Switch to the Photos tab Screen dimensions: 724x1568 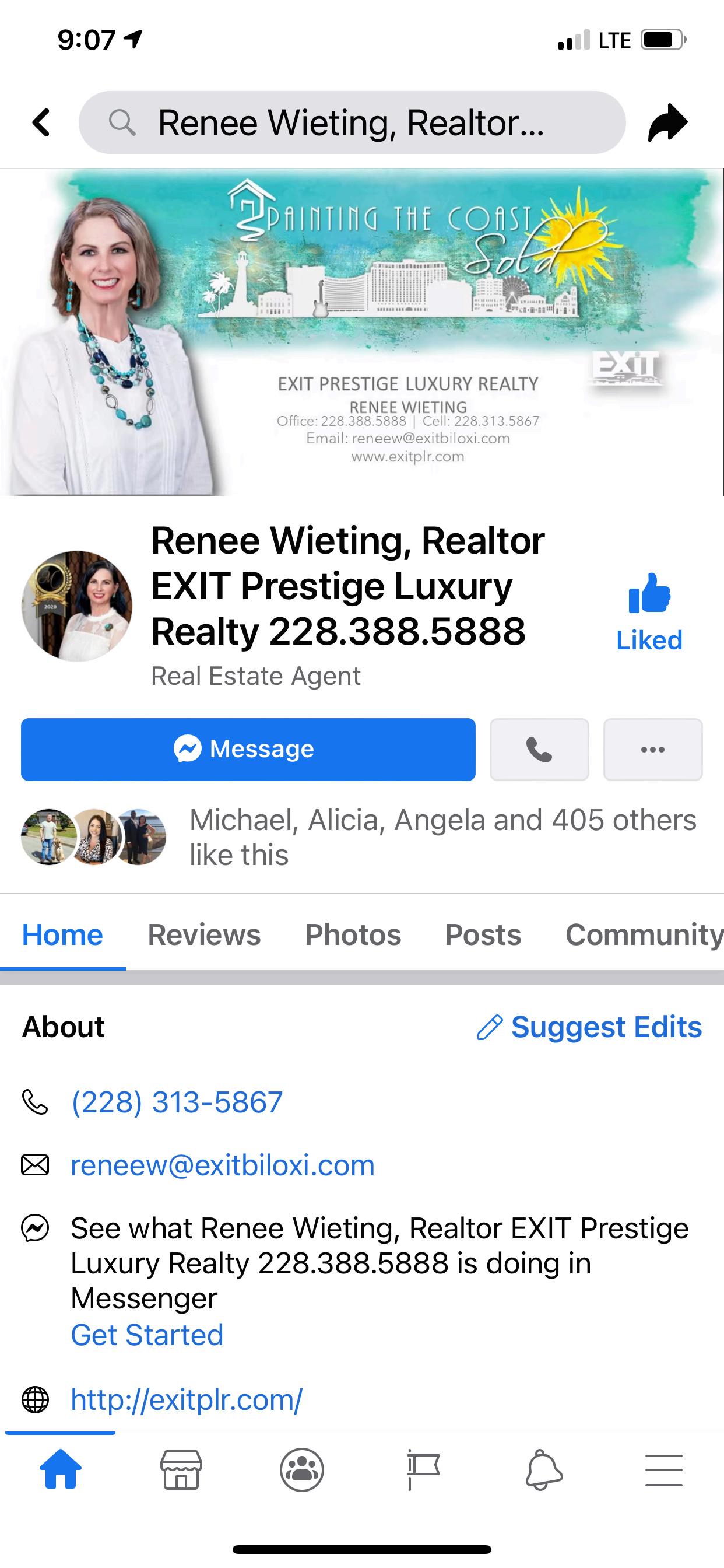(x=353, y=935)
